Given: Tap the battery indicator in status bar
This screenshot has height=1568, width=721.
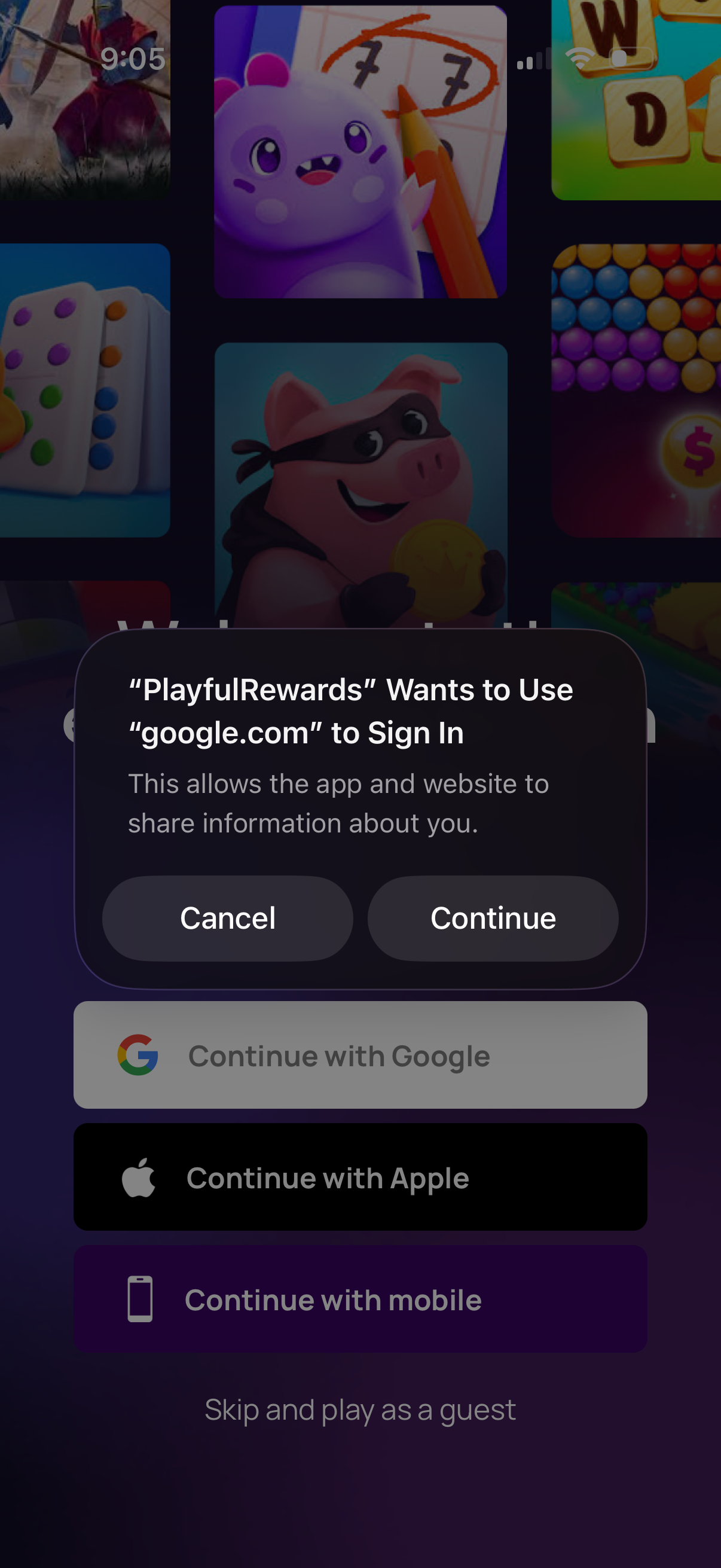Looking at the screenshot, I should click(x=630, y=59).
